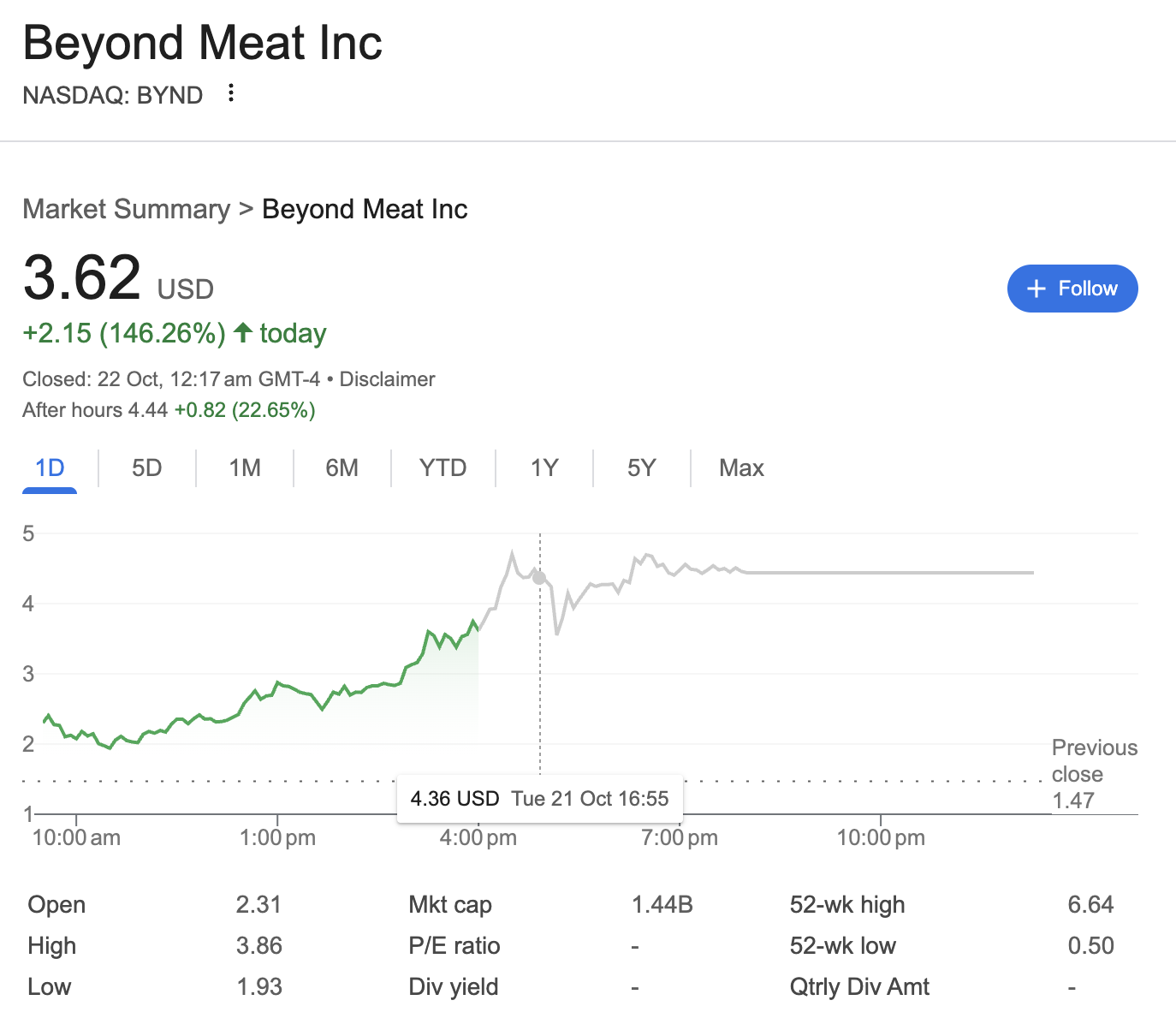Viewport: 1176px width, 1036px height.
Task: Switch to the 1M chart range
Action: coord(245,468)
